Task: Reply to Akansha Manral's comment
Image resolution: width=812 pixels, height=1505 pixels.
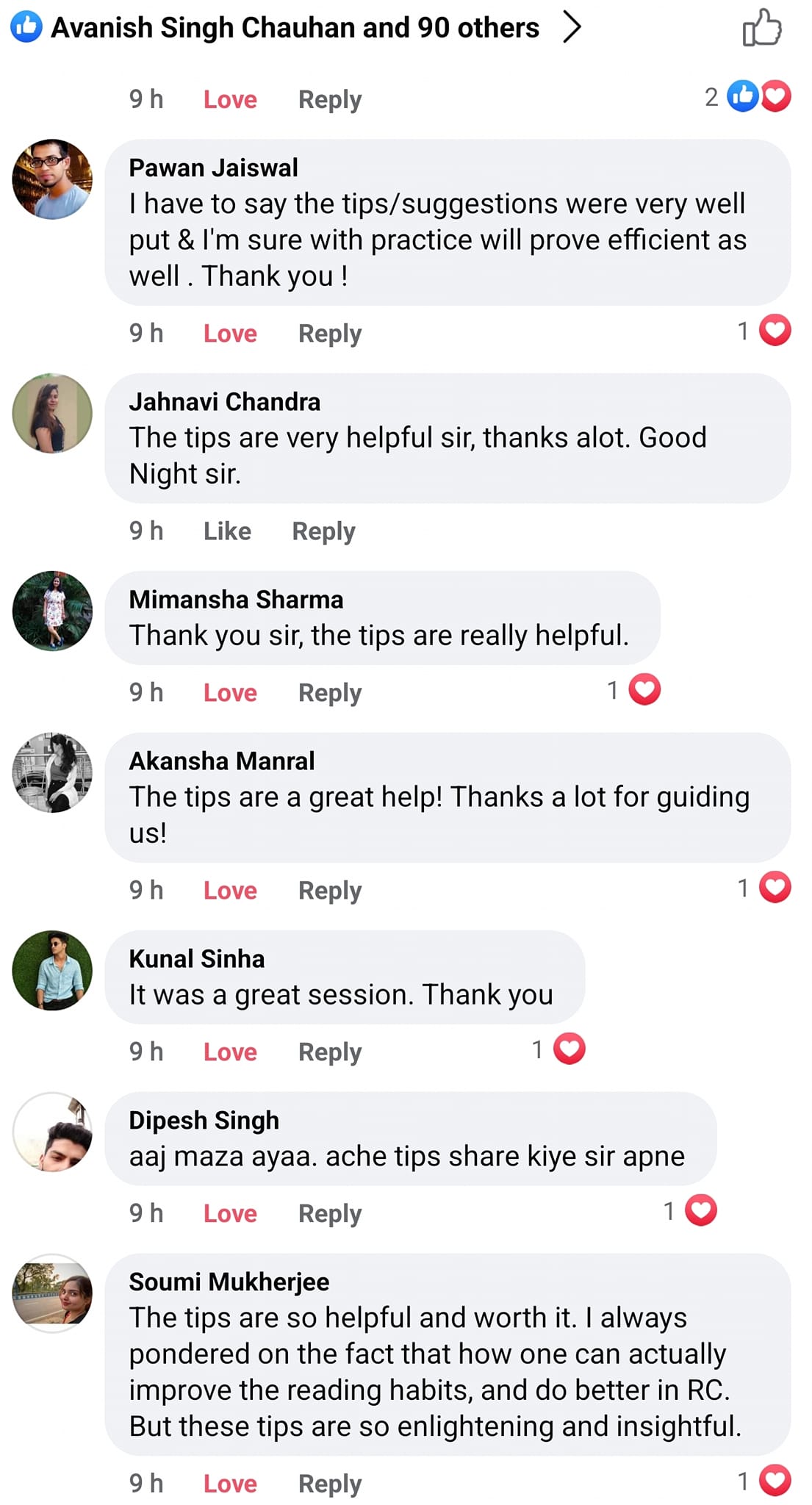Action: tap(329, 891)
